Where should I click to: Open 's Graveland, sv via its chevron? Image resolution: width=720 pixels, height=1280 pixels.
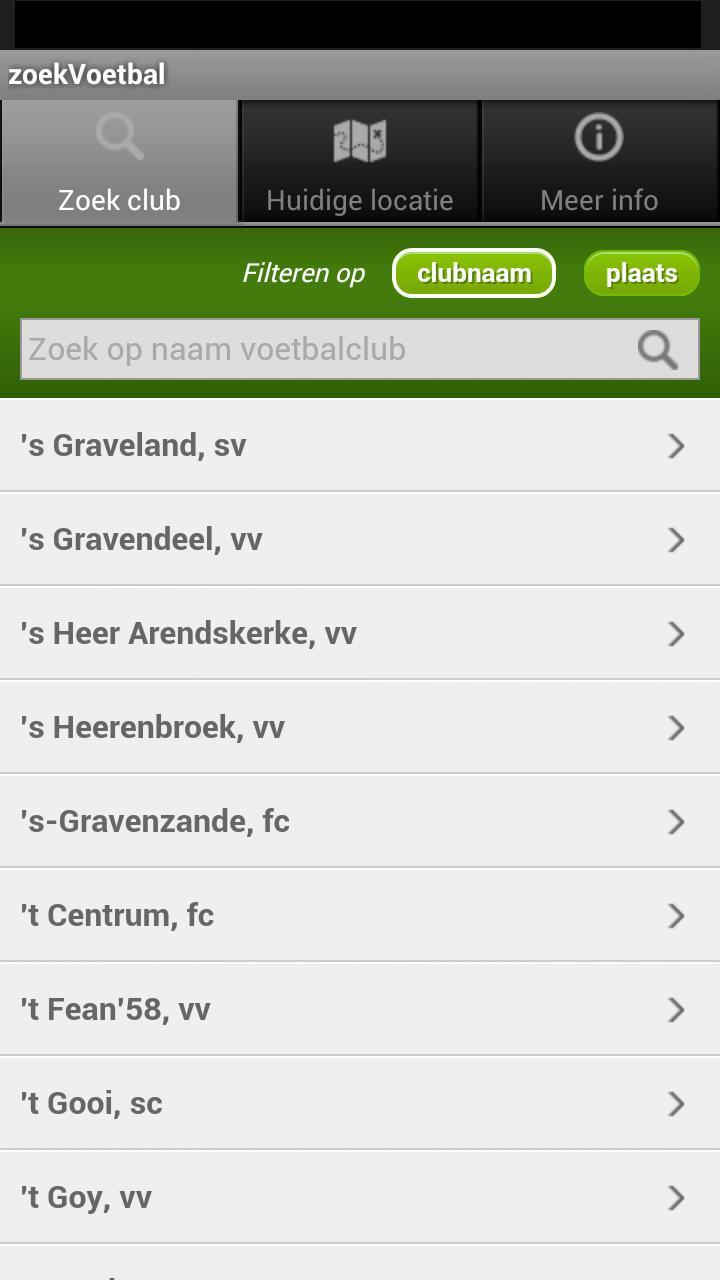point(674,445)
